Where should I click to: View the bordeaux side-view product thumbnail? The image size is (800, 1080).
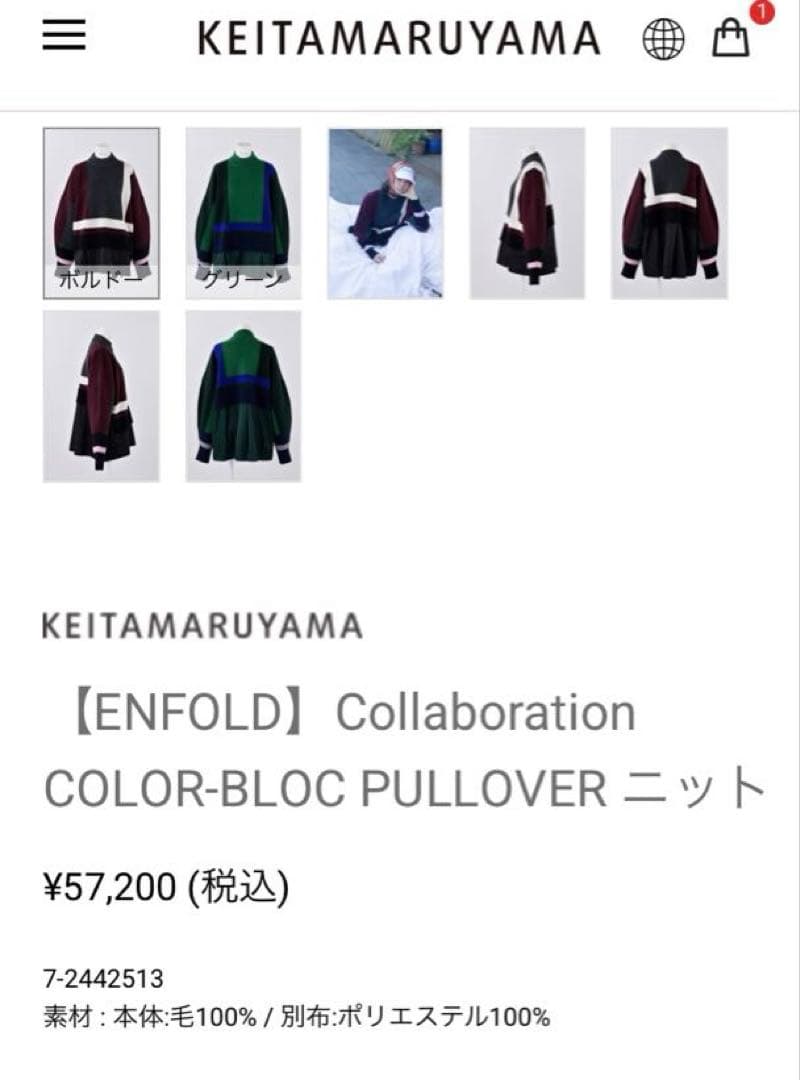click(x=529, y=211)
